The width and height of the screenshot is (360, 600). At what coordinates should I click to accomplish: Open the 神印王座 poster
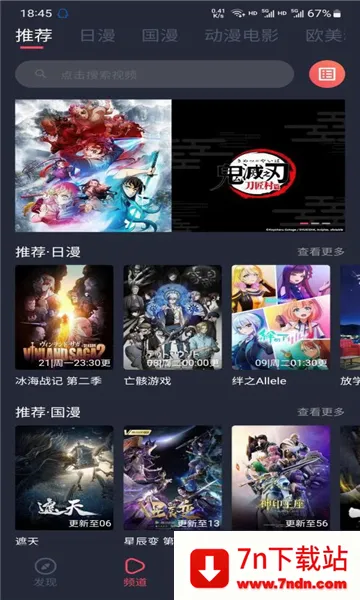(281, 478)
